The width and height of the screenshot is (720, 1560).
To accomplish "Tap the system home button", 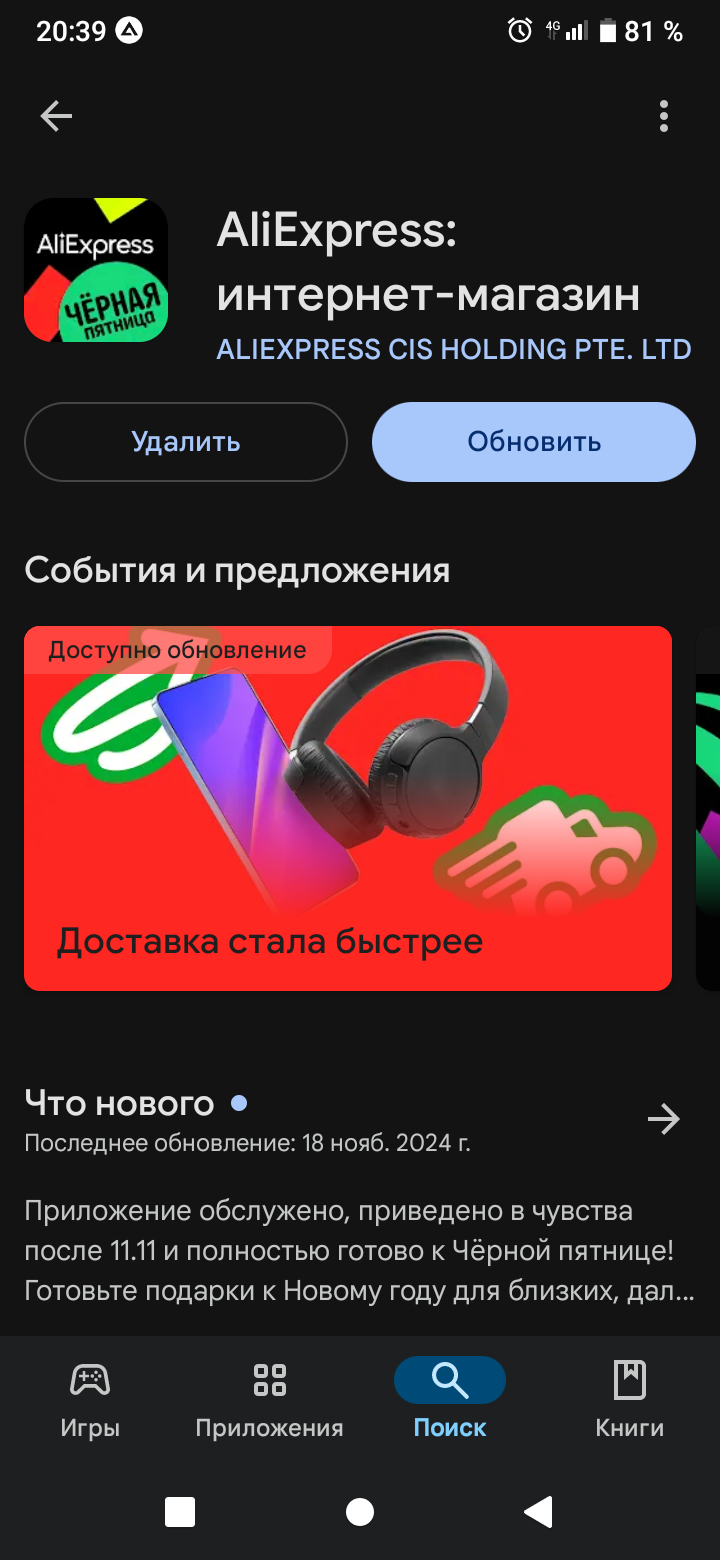I will tap(360, 1512).
